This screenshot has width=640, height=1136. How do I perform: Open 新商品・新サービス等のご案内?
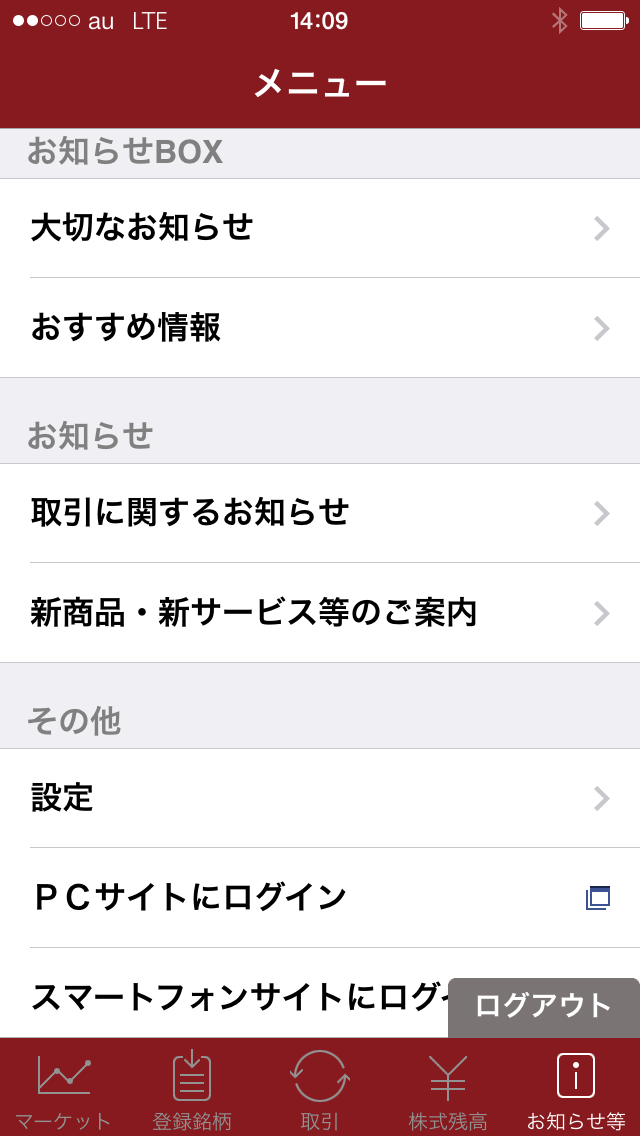coord(320,613)
